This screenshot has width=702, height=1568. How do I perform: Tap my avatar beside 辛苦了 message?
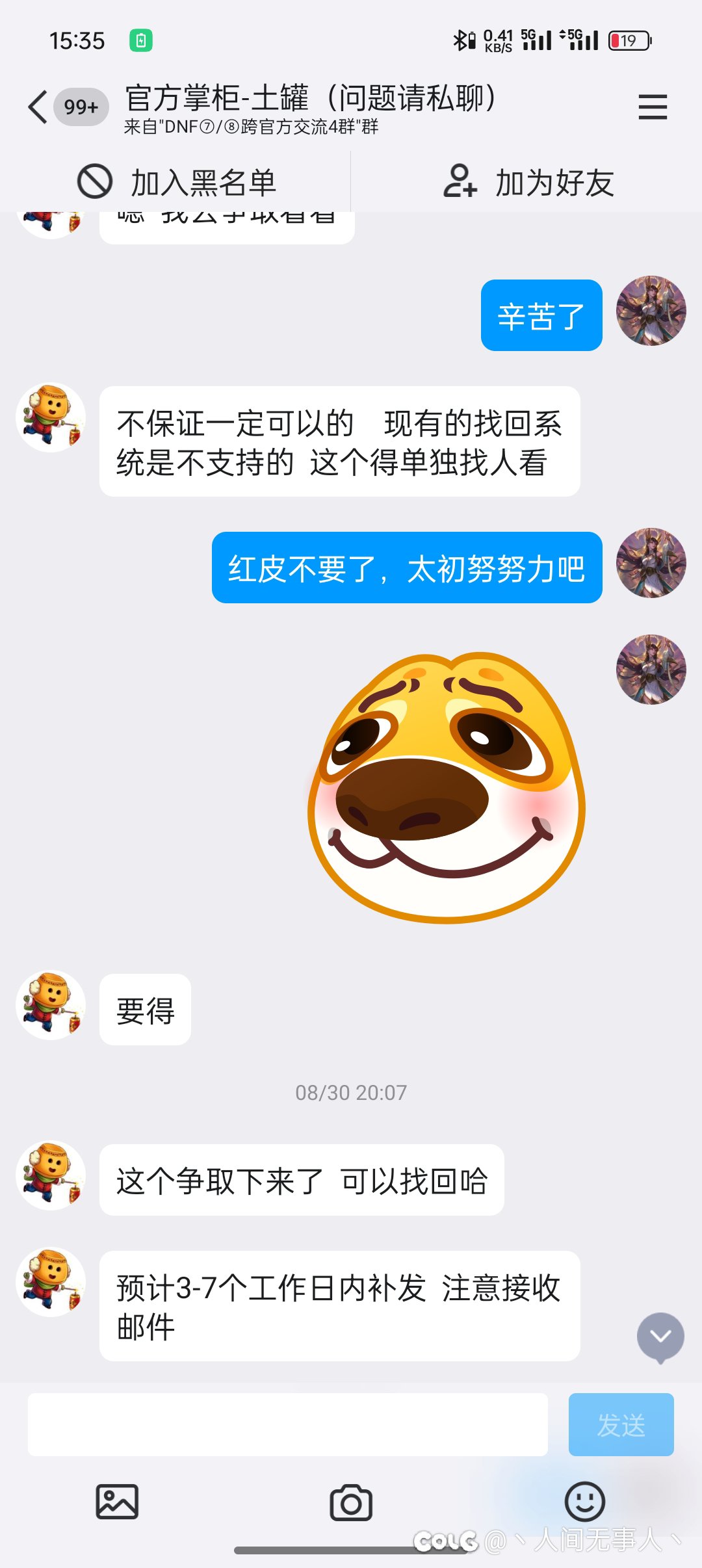click(x=651, y=311)
